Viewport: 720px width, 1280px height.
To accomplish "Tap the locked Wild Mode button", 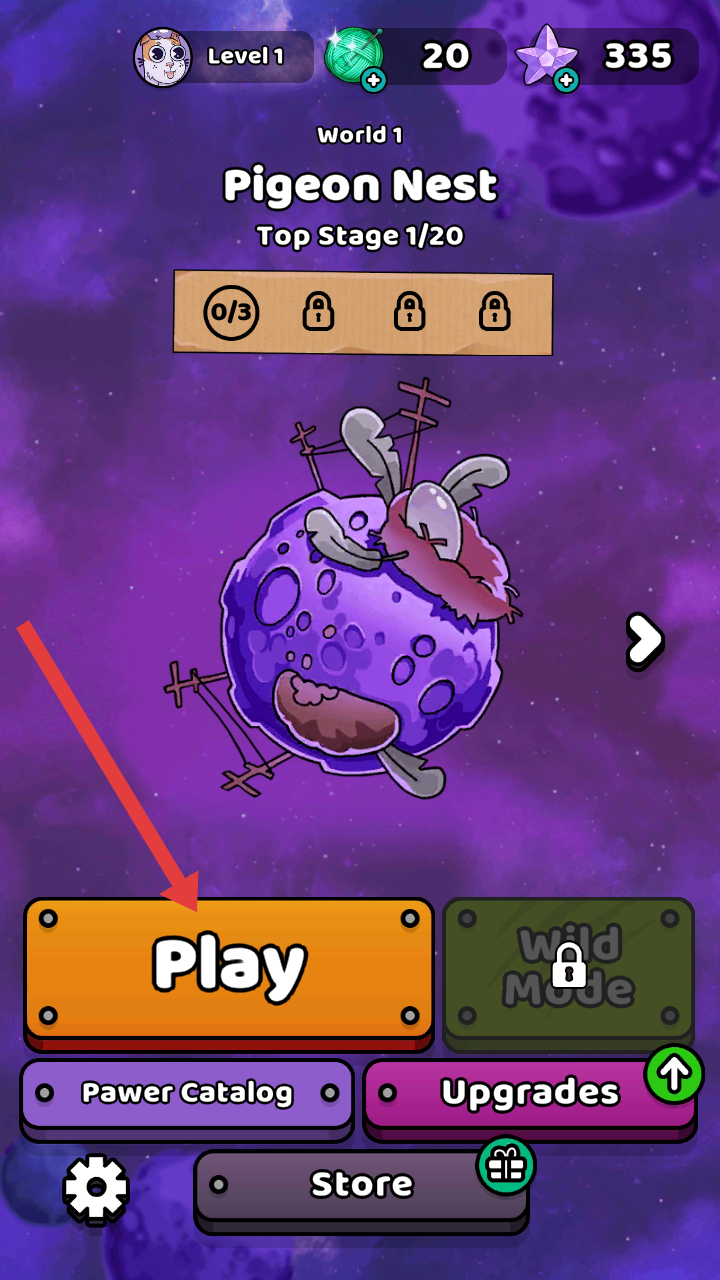I will pyautogui.click(x=568, y=967).
